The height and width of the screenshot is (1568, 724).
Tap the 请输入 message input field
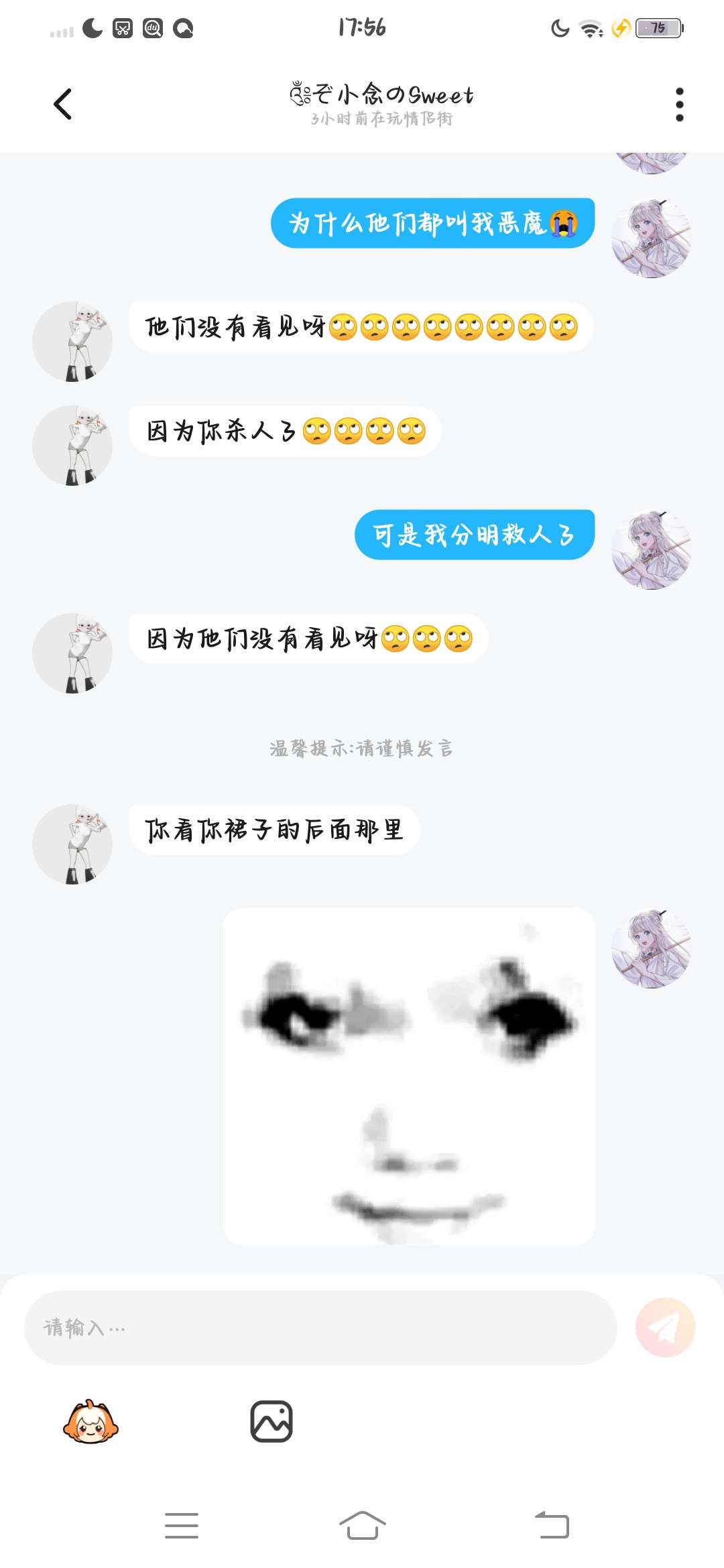(x=320, y=1327)
